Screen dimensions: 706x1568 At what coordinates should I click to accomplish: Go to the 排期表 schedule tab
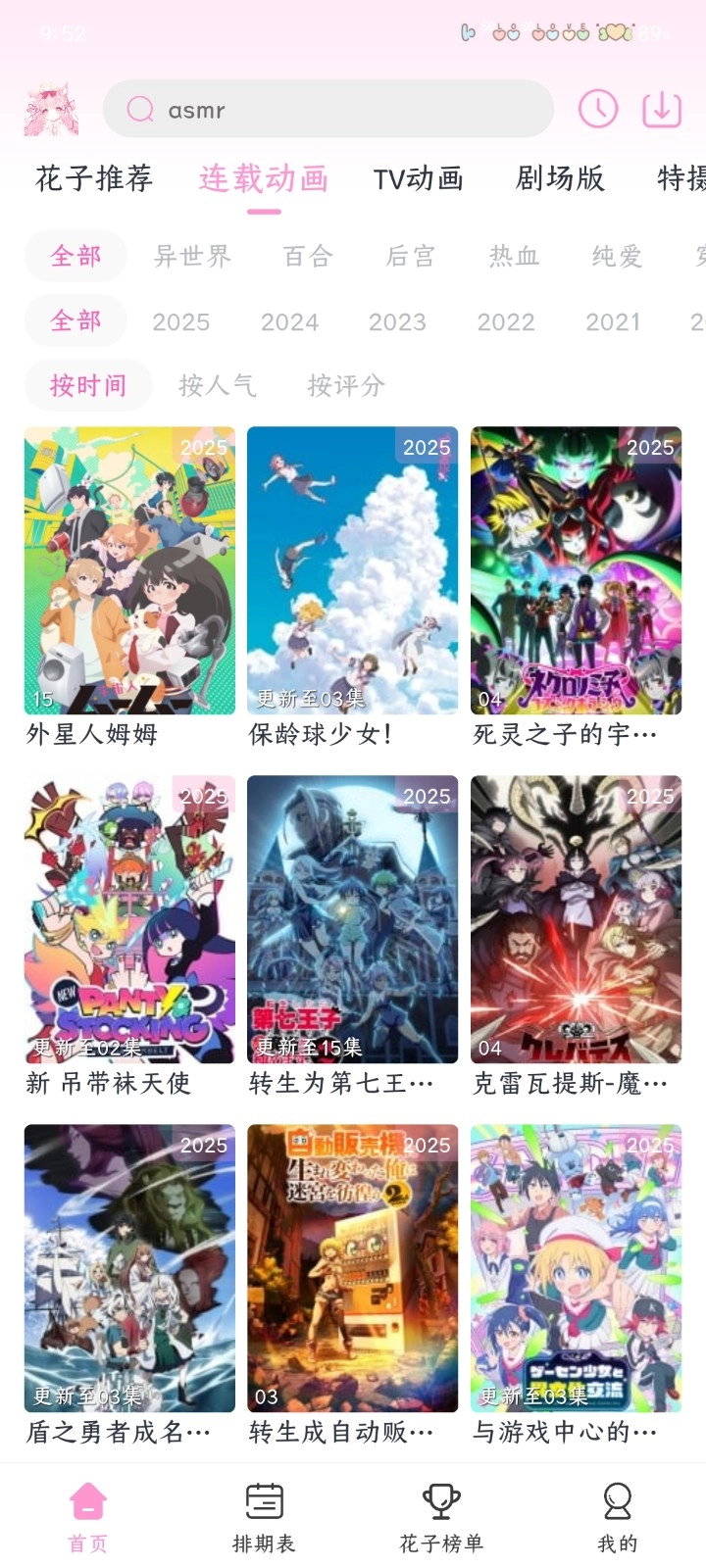click(264, 1517)
